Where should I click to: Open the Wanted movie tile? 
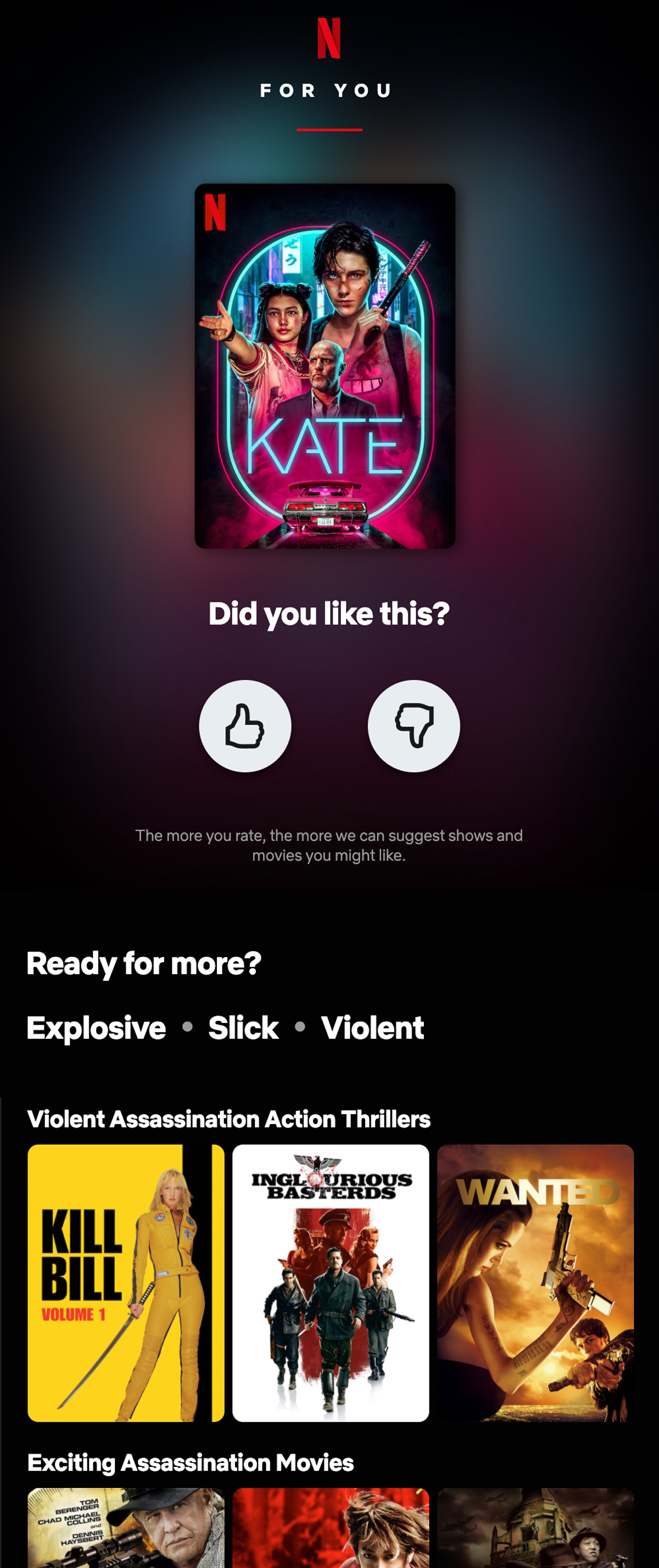pyautogui.click(x=535, y=1282)
